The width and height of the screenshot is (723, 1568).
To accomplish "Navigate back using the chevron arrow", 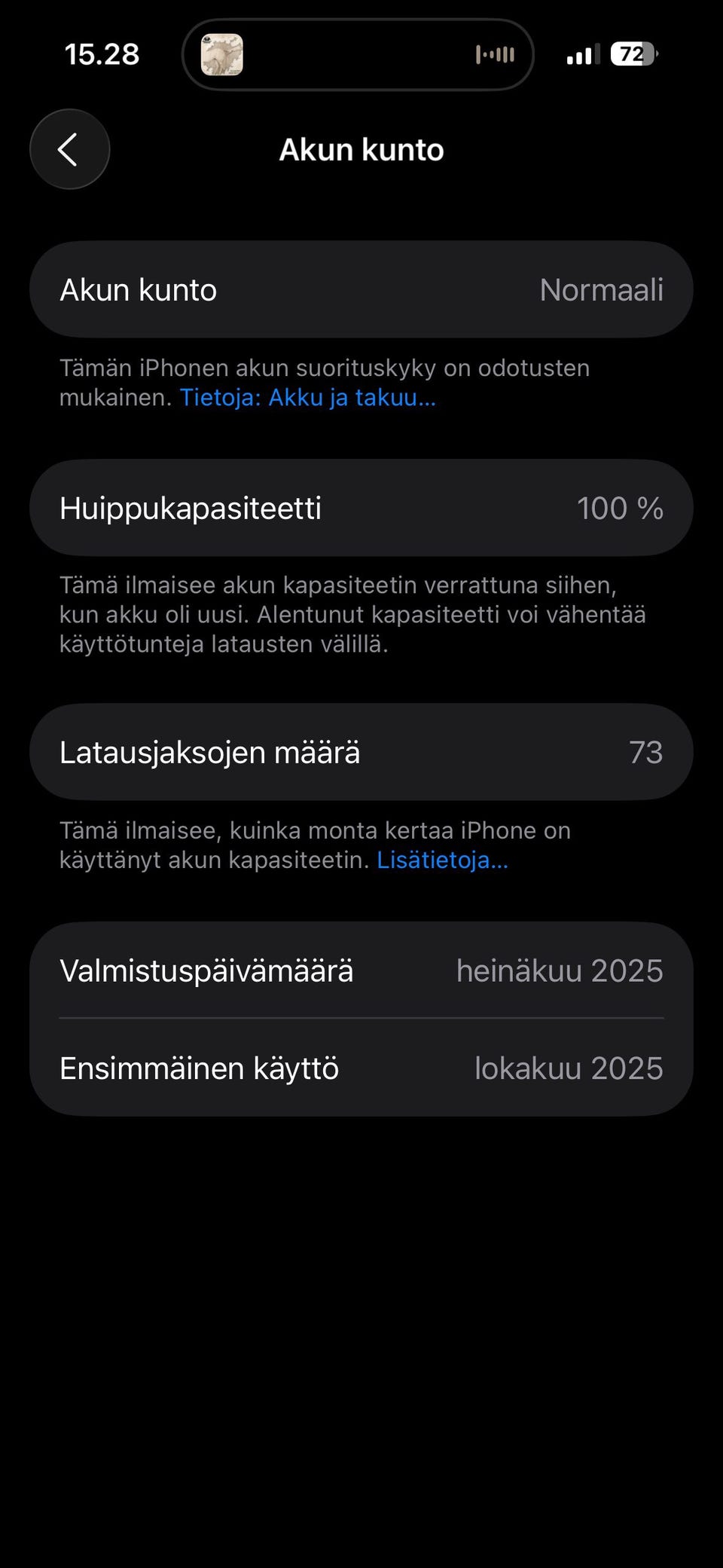I will [69, 149].
